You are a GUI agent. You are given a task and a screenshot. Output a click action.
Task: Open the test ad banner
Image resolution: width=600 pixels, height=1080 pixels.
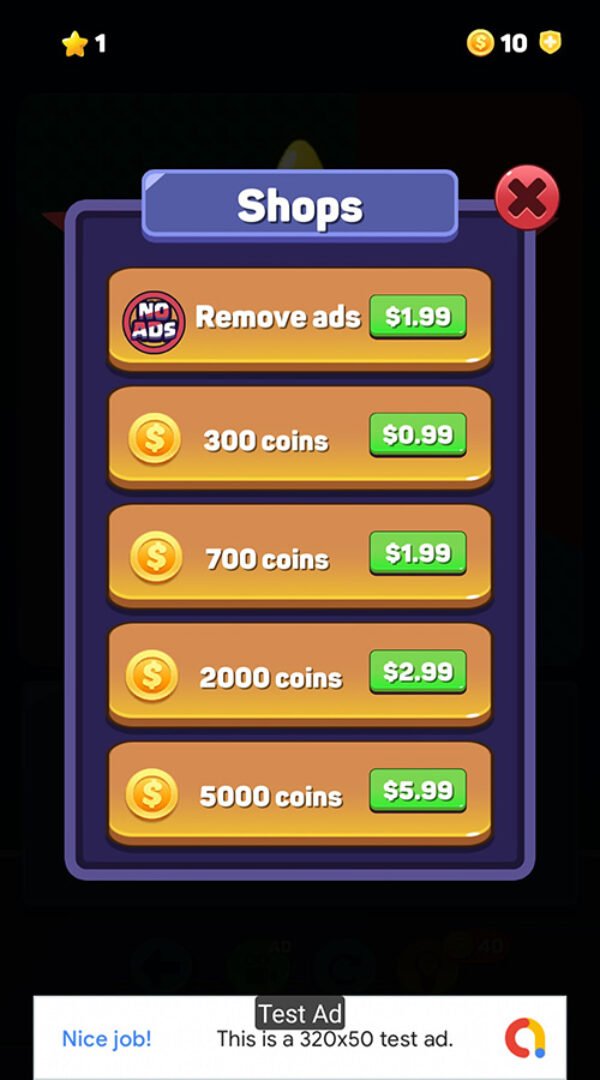[300, 1038]
